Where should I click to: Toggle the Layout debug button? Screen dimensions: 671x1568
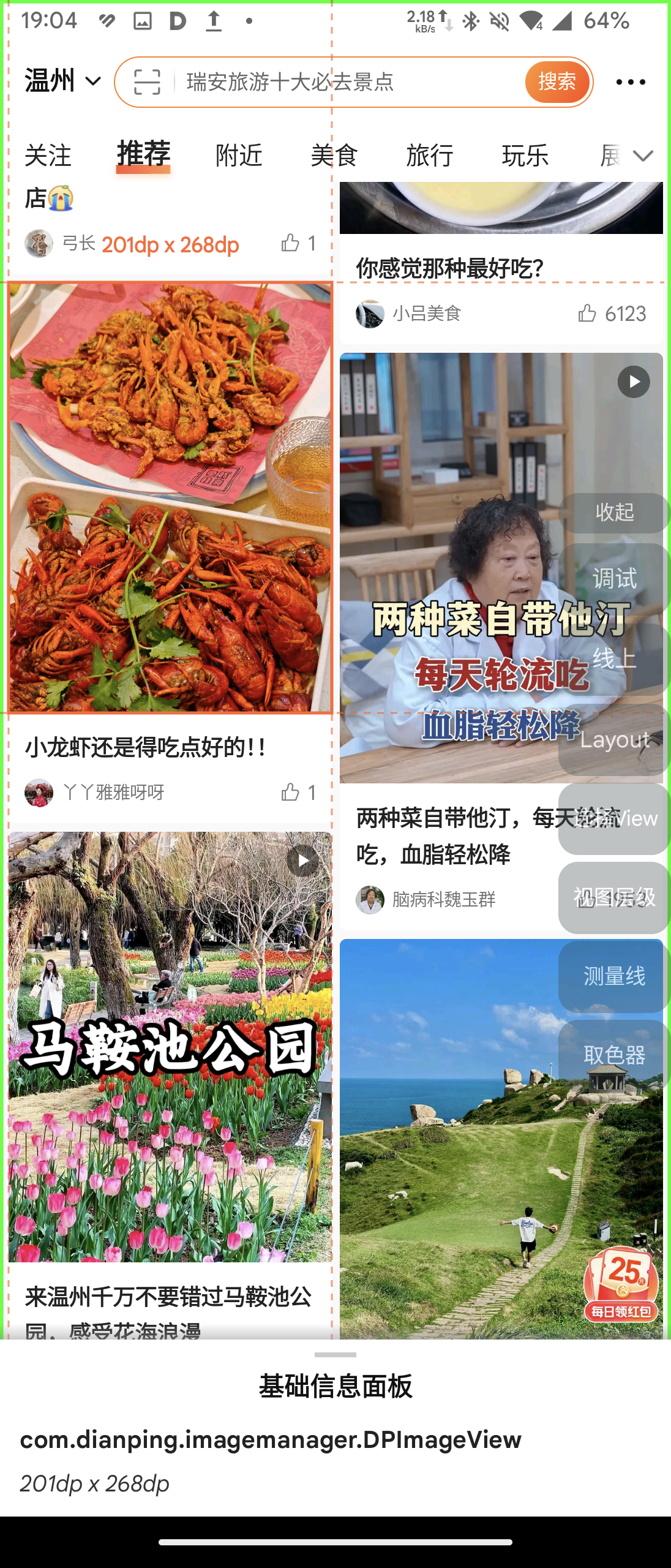tap(614, 740)
